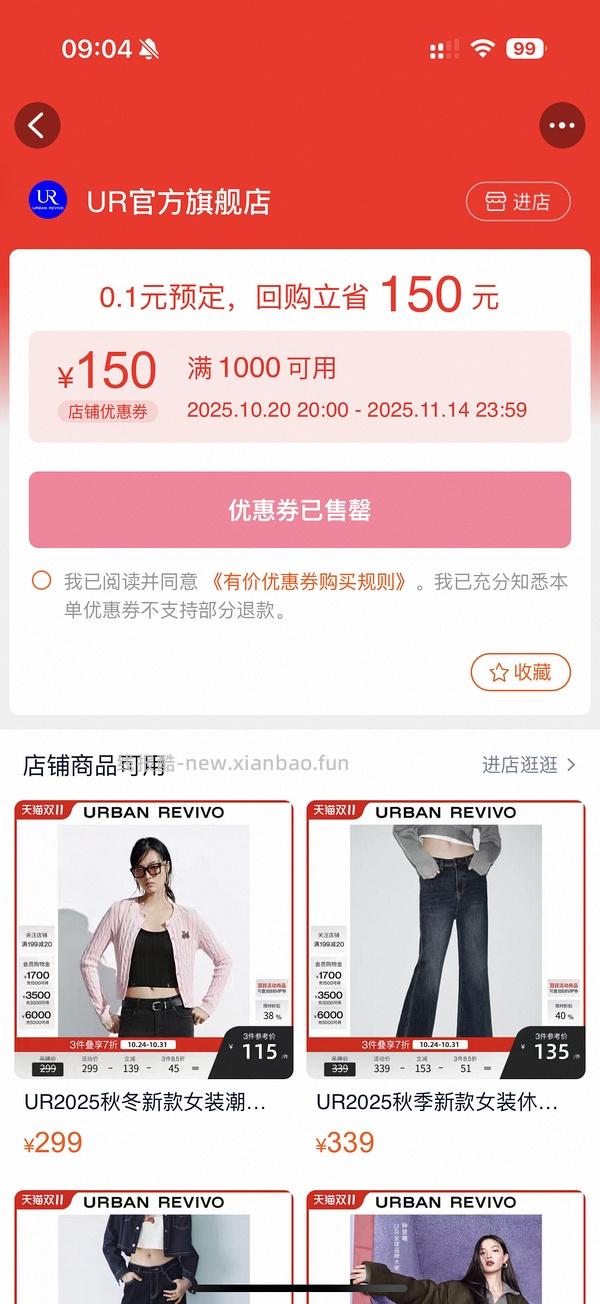Go back using the arrow icon

pyautogui.click(x=38, y=126)
